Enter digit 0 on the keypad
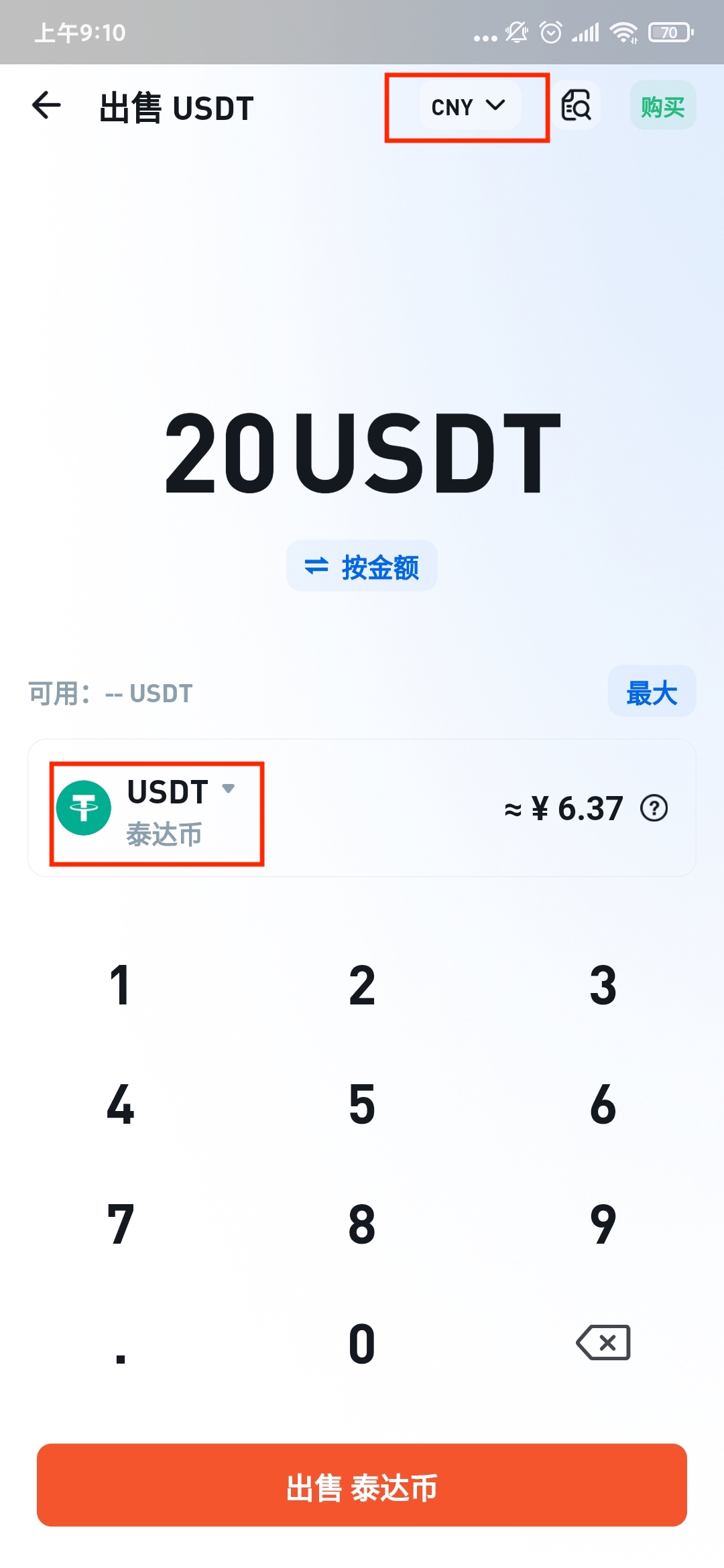The width and height of the screenshot is (724, 1568). click(362, 1344)
